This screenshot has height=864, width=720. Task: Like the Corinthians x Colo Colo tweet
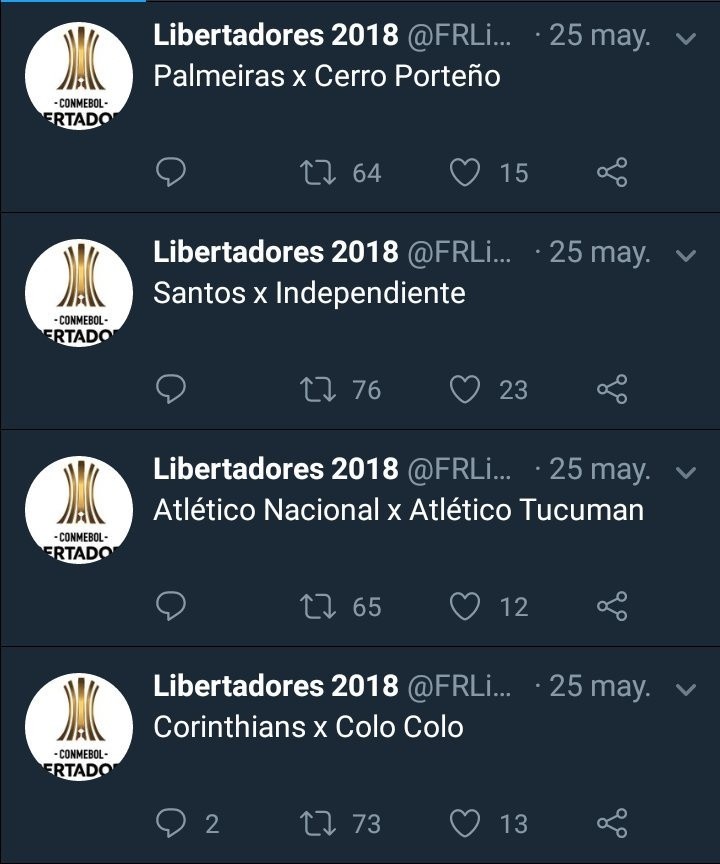pyautogui.click(x=464, y=823)
